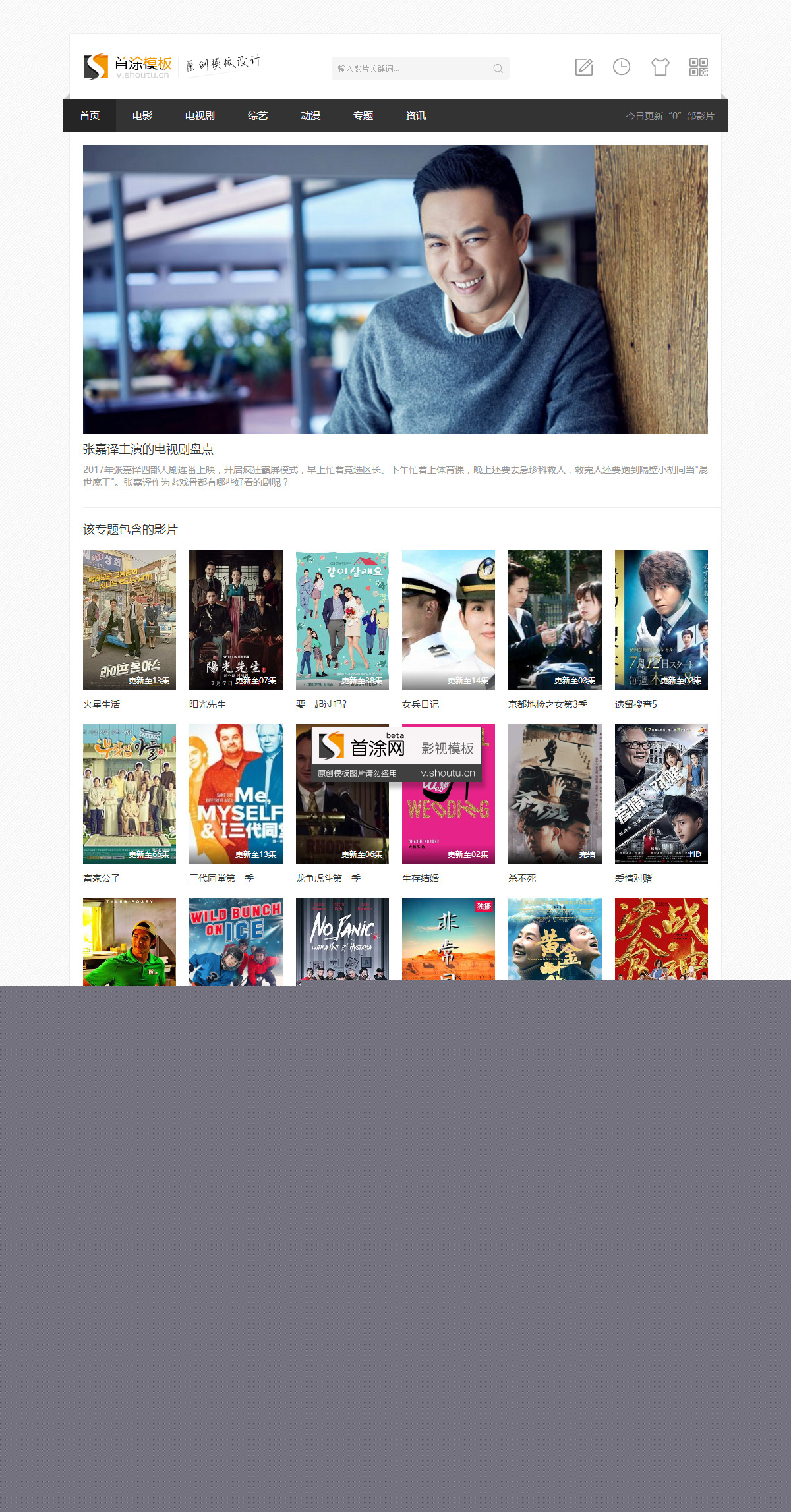Open the edit/message note icon
The image size is (791, 1512).
coord(584,67)
